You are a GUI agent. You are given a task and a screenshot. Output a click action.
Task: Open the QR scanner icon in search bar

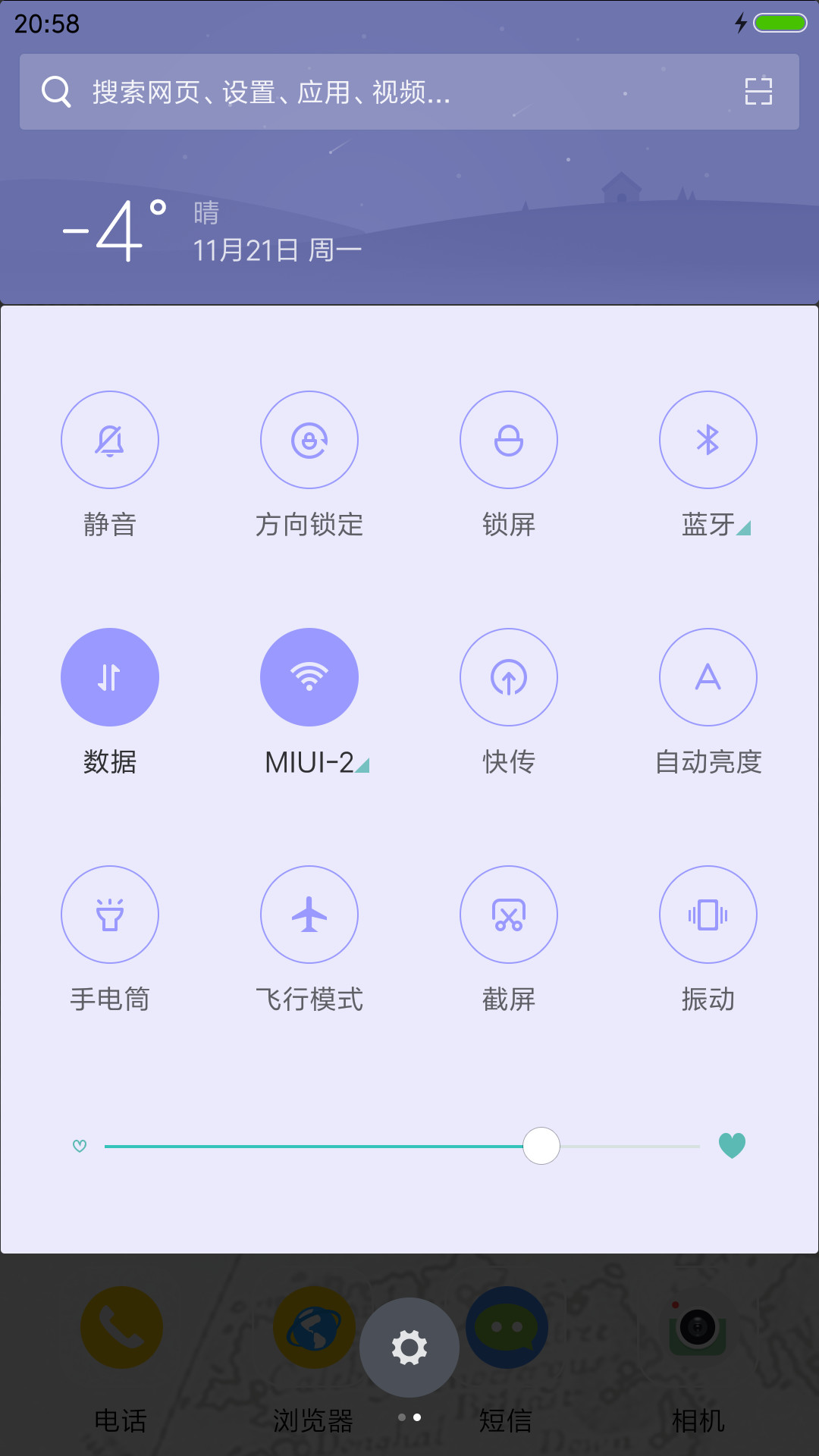coord(758,92)
